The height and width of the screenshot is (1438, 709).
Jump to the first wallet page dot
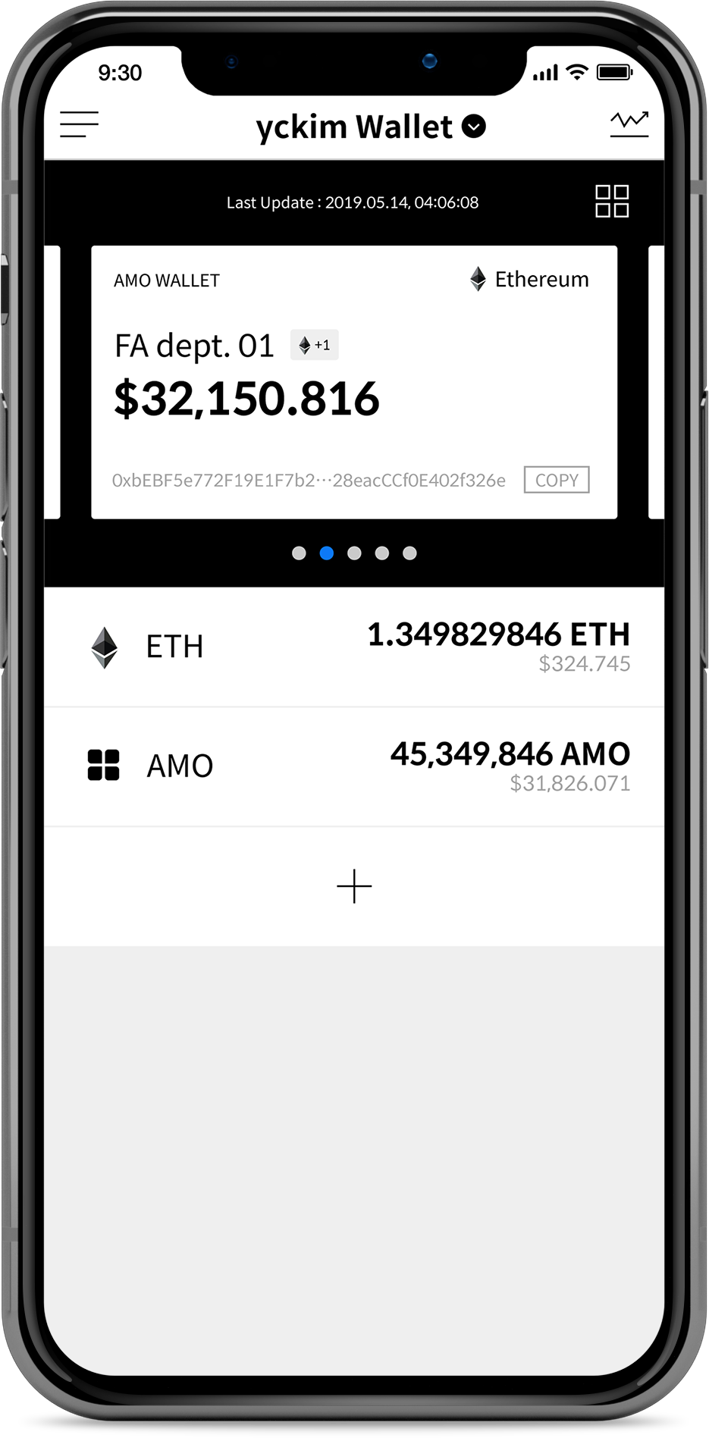pyautogui.click(x=298, y=553)
